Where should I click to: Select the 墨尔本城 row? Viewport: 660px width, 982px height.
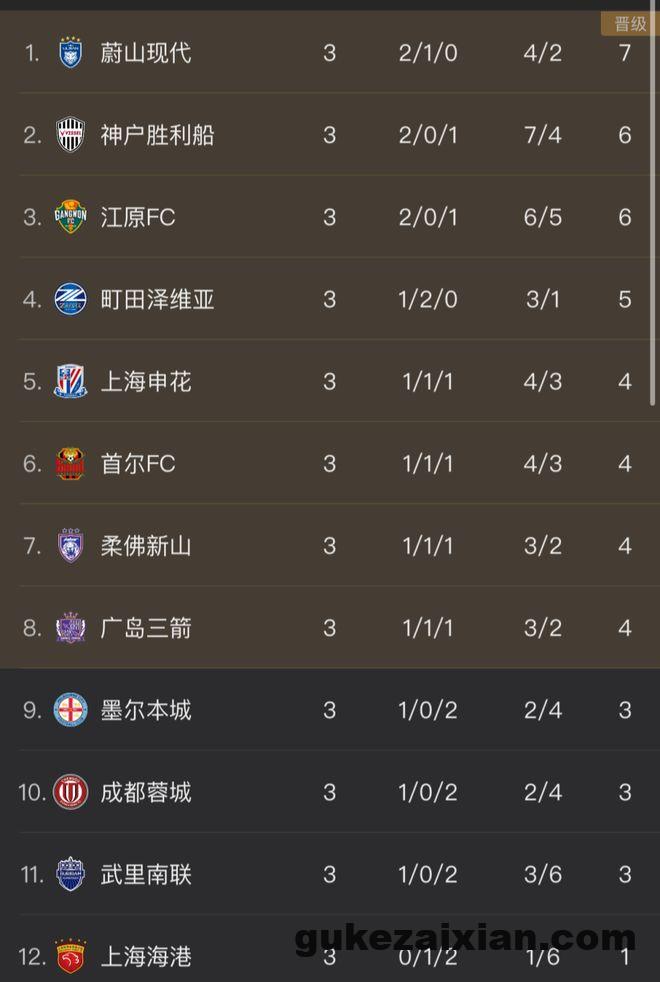145,710
